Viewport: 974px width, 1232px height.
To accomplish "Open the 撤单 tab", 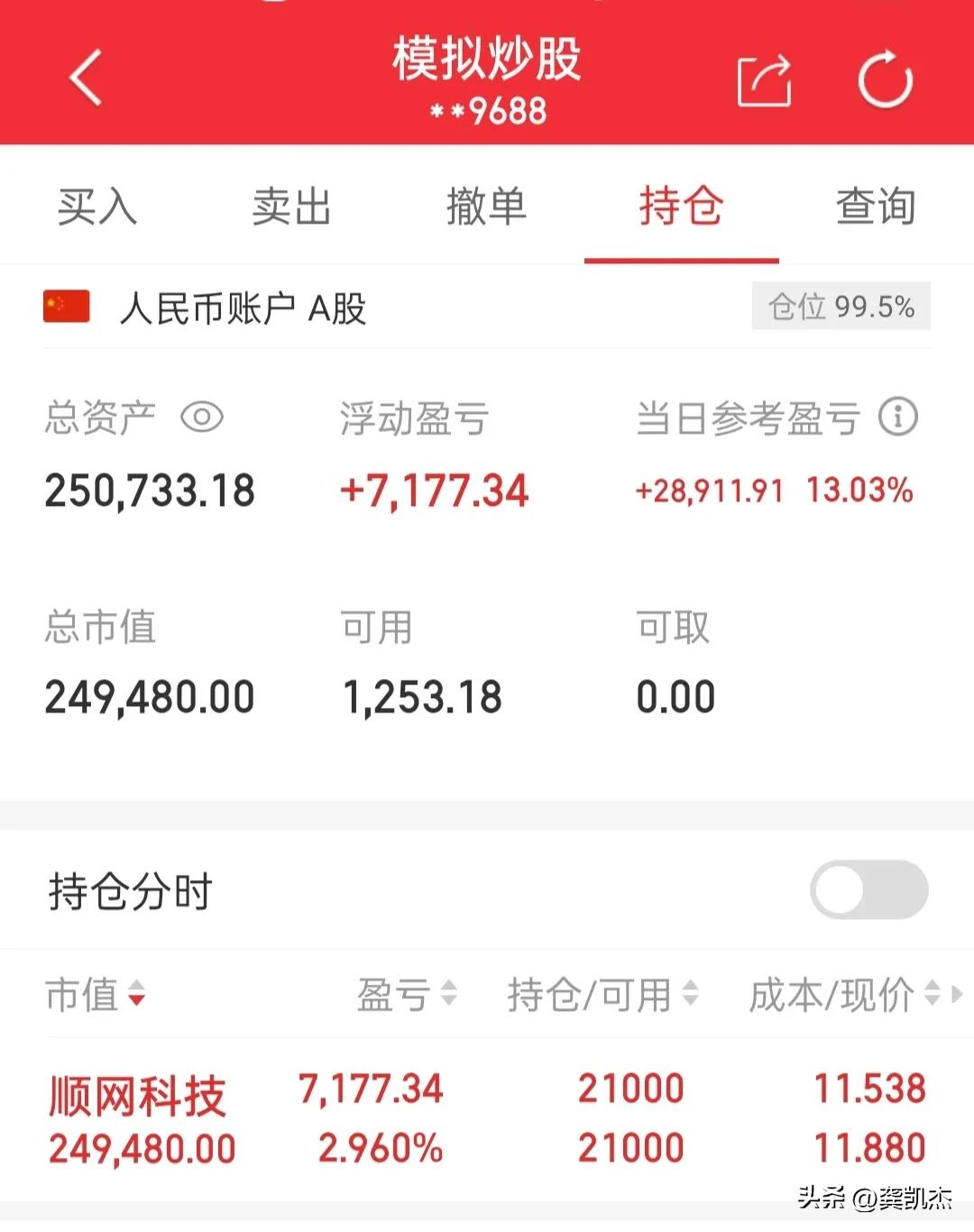I will tap(487, 207).
